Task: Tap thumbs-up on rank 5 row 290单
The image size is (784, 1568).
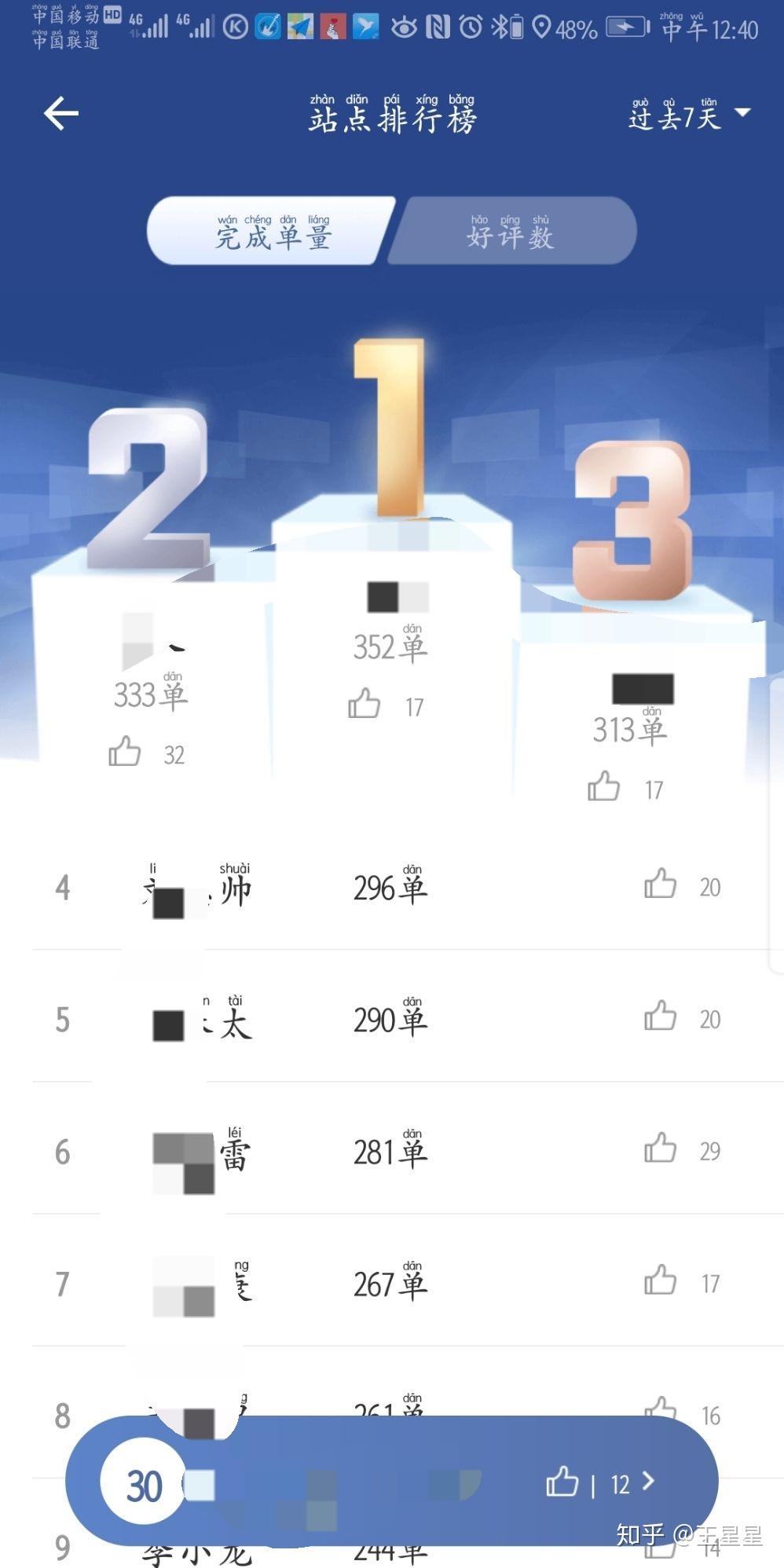Action: pos(660,1016)
